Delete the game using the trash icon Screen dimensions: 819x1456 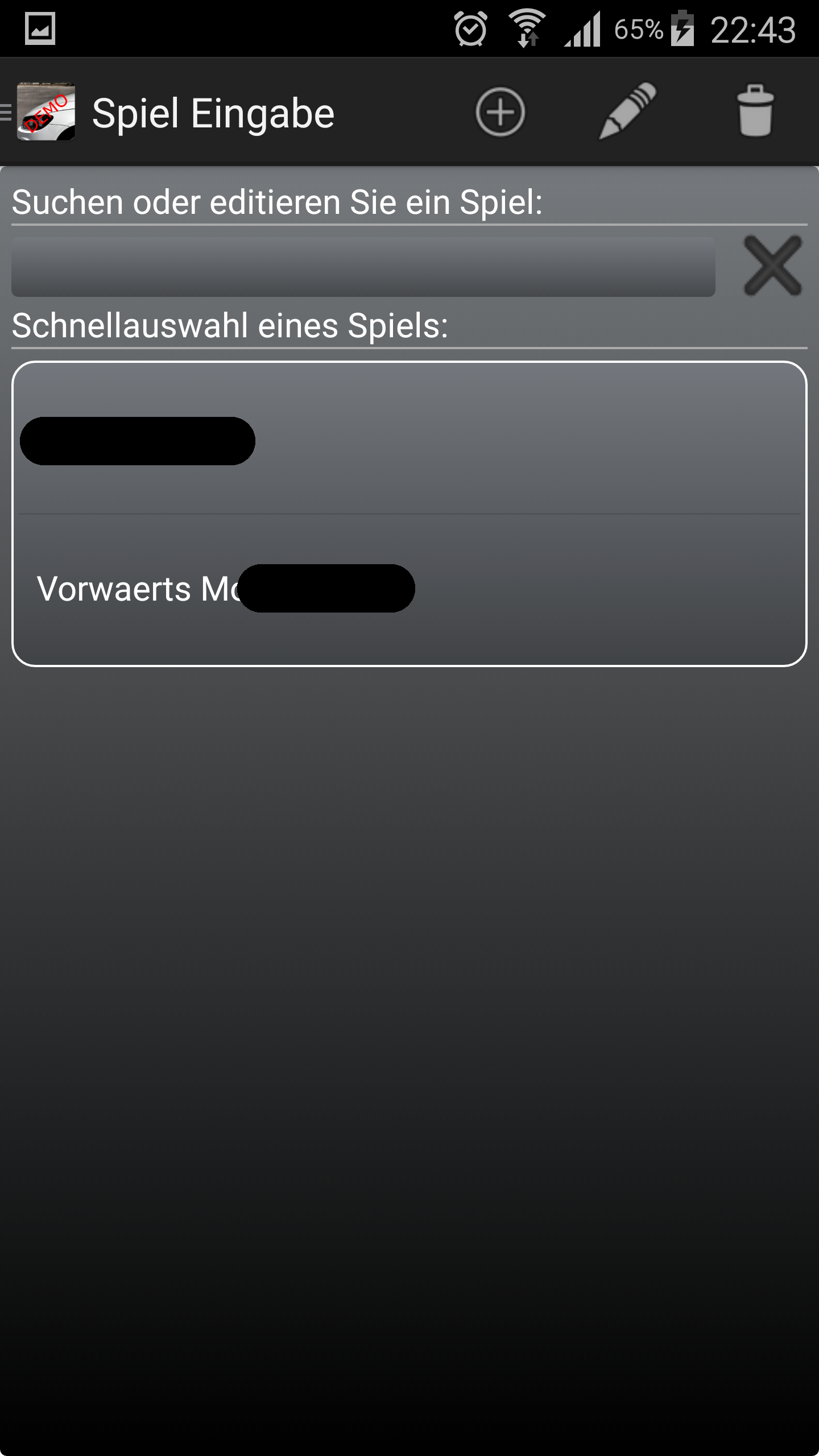(755, 111)
